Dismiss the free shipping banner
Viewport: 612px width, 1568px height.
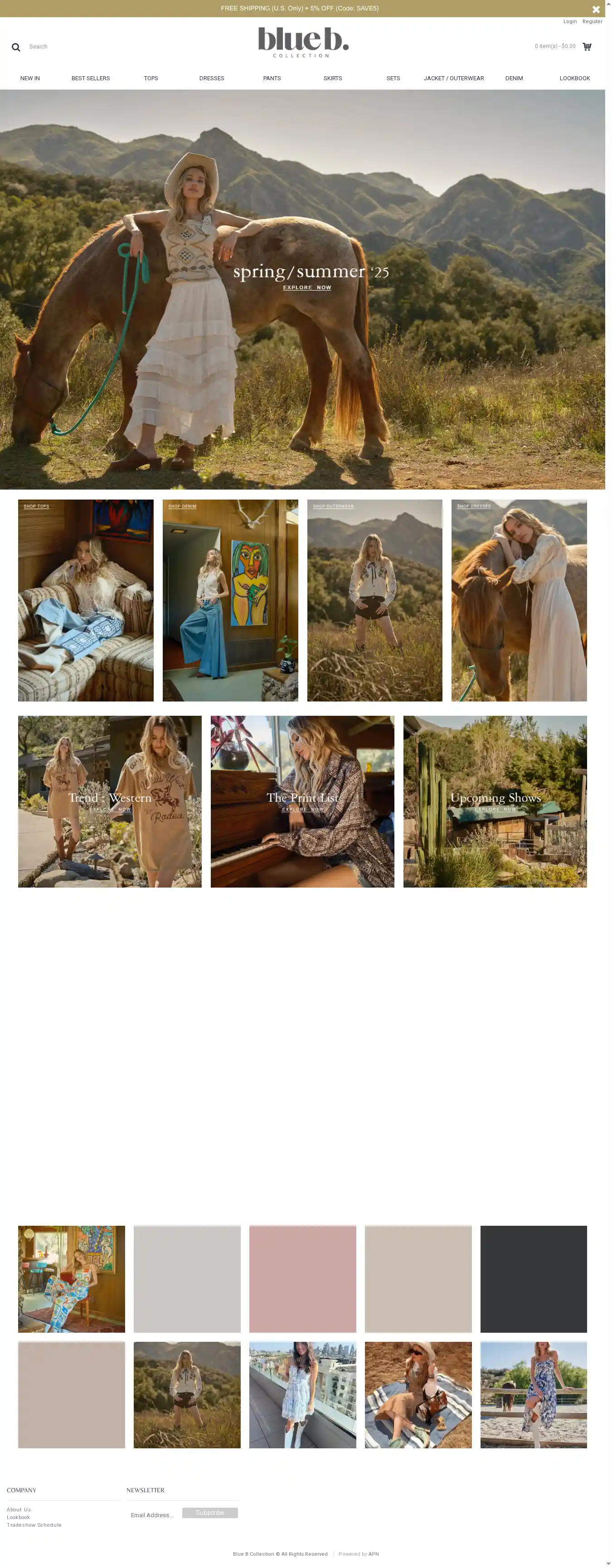pyautogui.click(x=596, y=9)
